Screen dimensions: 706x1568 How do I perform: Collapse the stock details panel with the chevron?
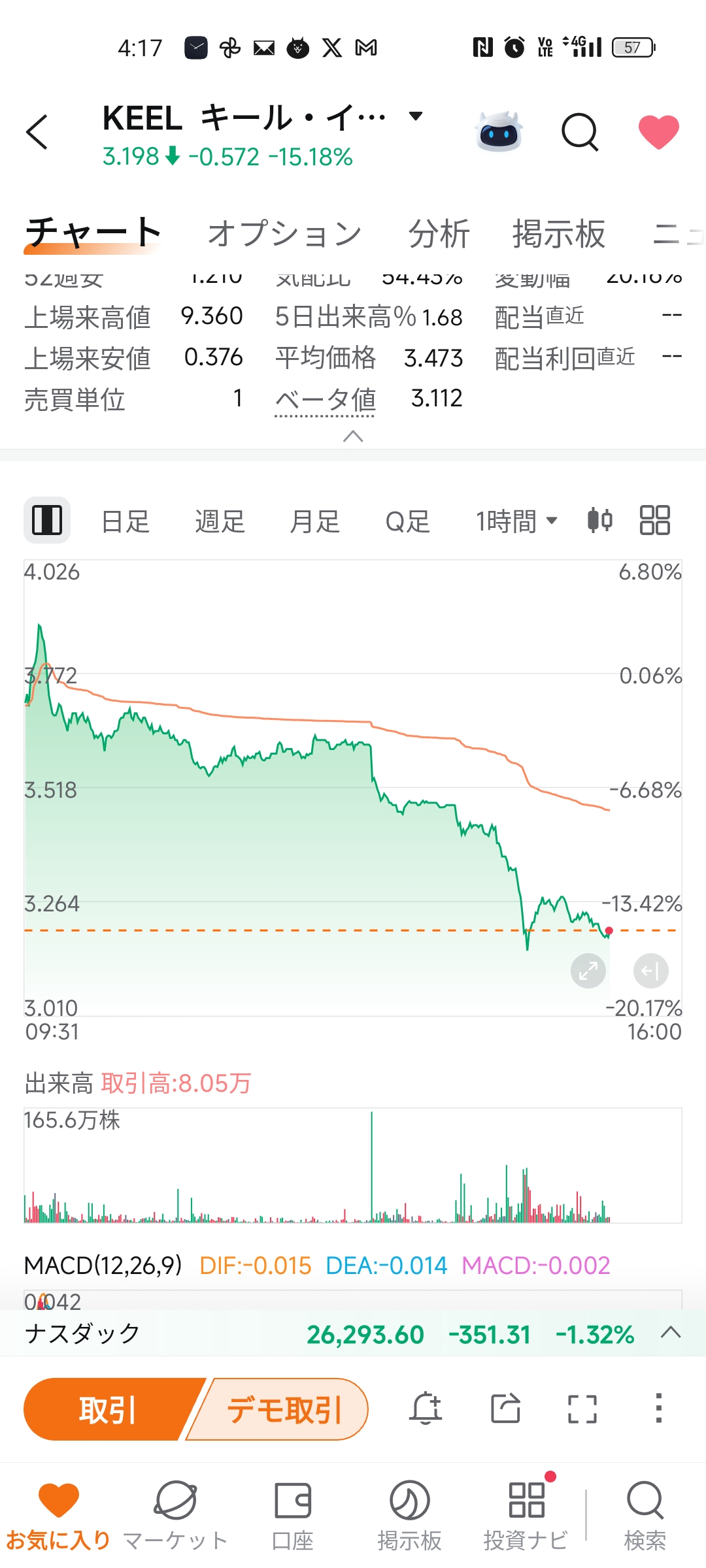353,436
